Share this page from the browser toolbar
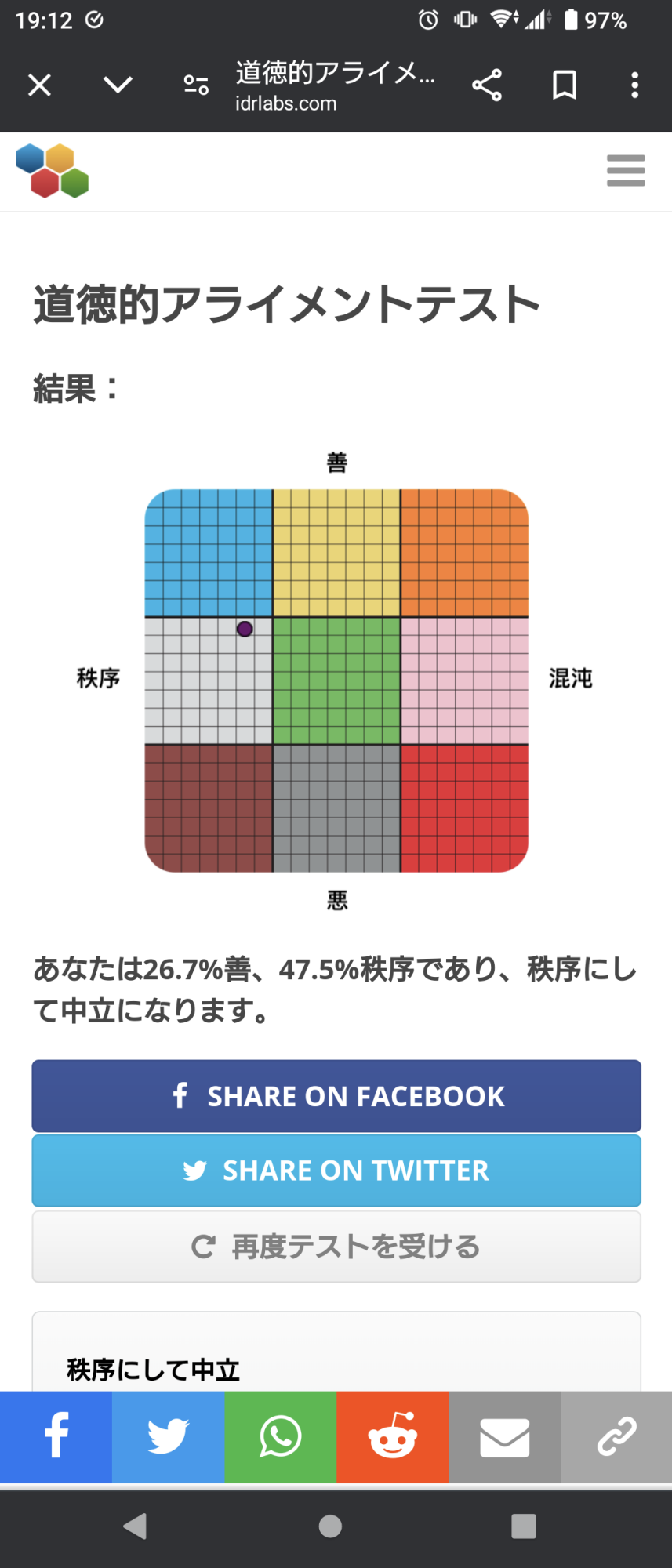The image size is (672, 1568). pyautogui.click(x=487, y=85)
